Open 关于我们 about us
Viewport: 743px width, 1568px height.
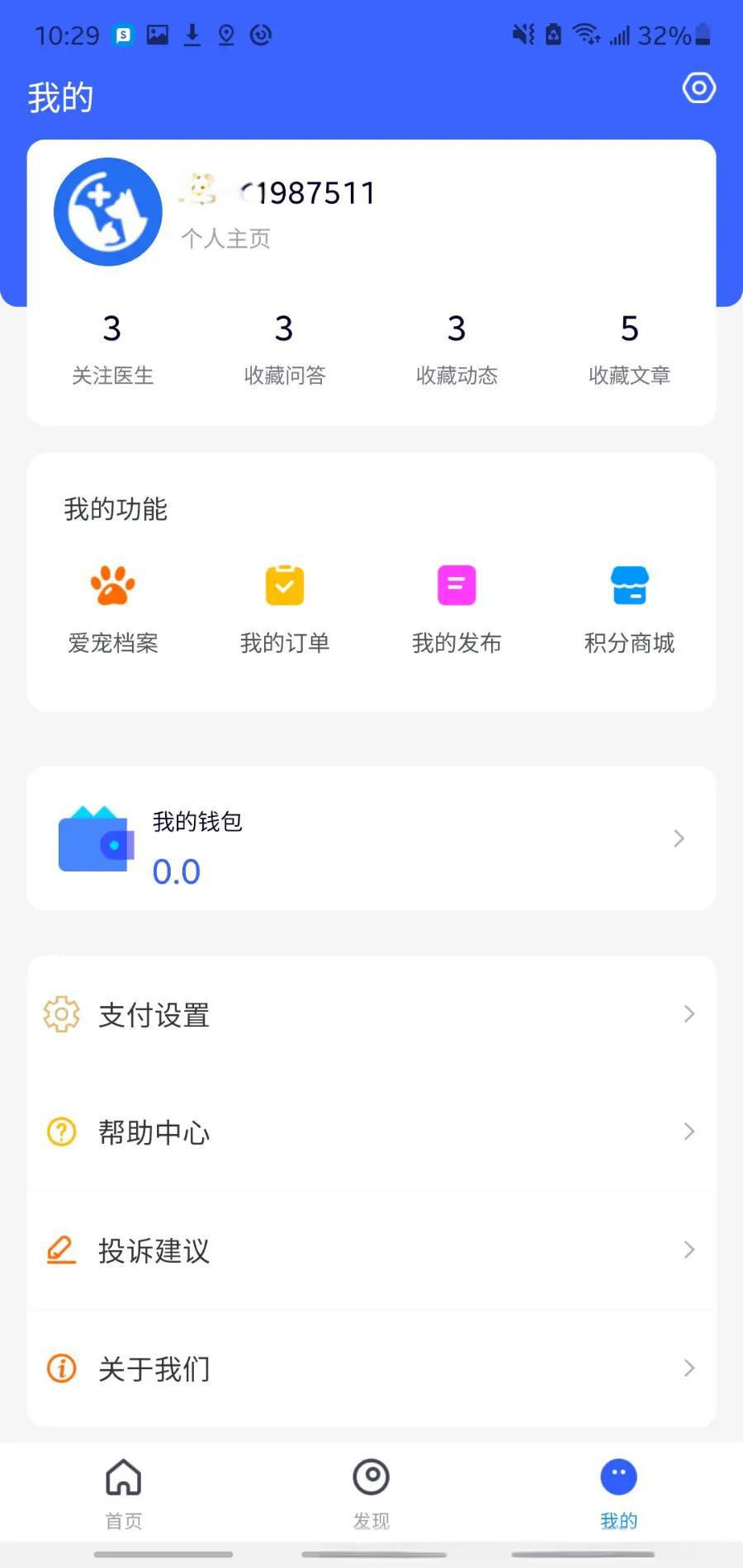click(x=371, y=1368)
